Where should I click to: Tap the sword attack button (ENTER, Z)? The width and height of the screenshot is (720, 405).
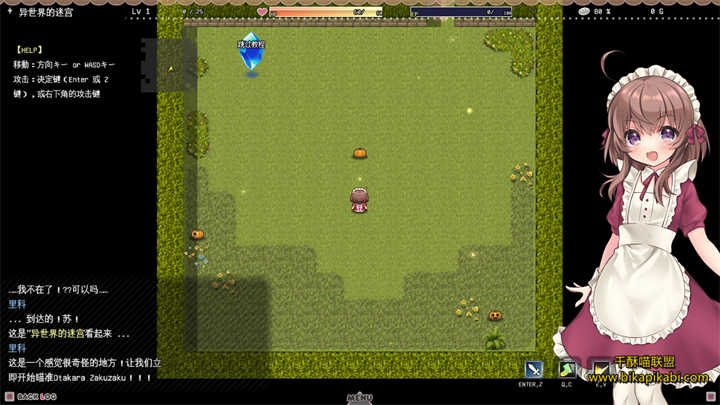pyautogui.click(x=533, y=368)
